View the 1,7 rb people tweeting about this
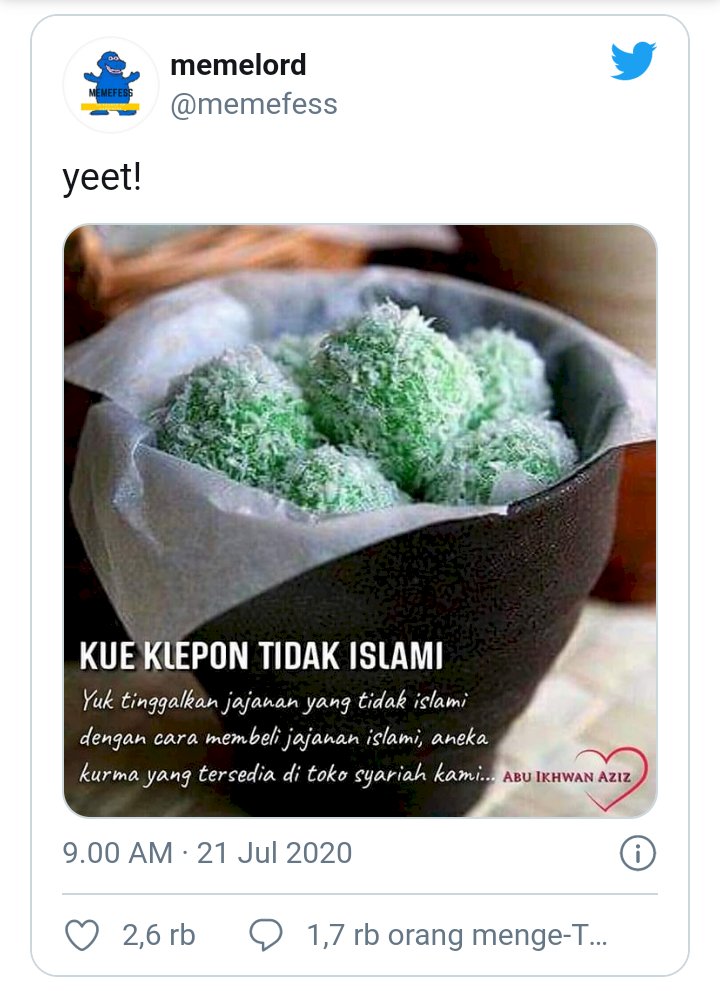This screenshot has width=720, height=991. tap(428, 936)
